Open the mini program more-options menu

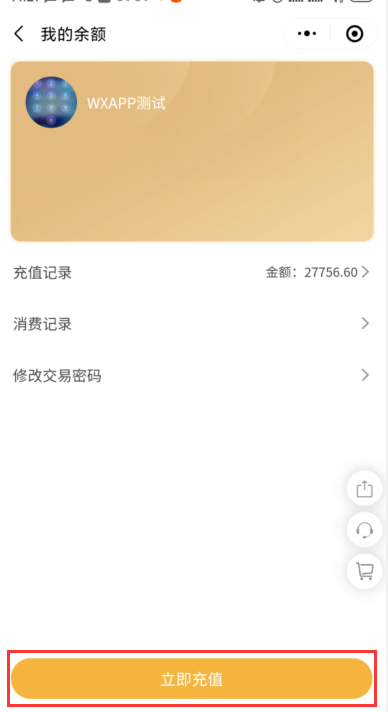pos(307,34)
